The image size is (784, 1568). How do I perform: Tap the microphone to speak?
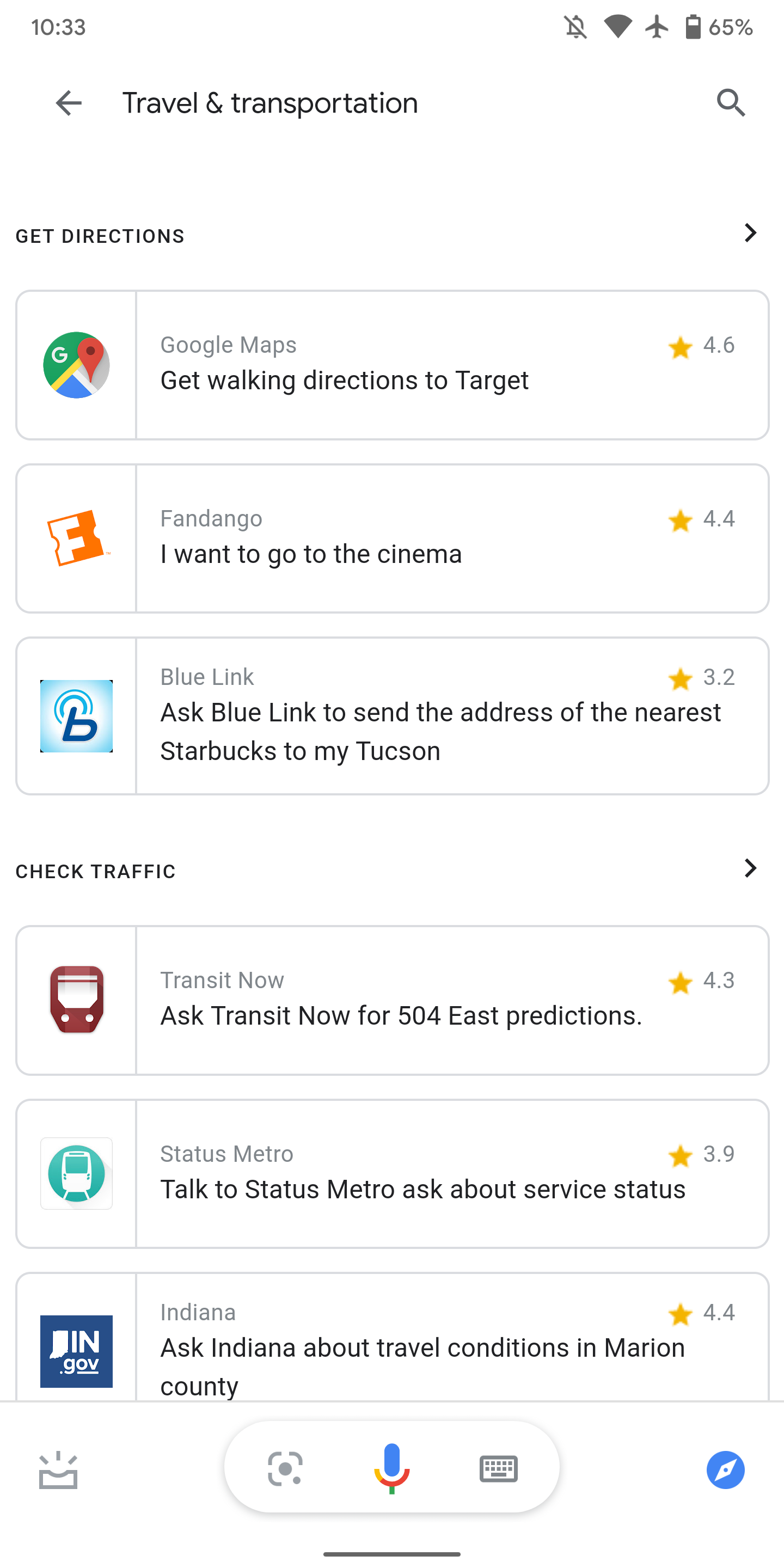391,1468
